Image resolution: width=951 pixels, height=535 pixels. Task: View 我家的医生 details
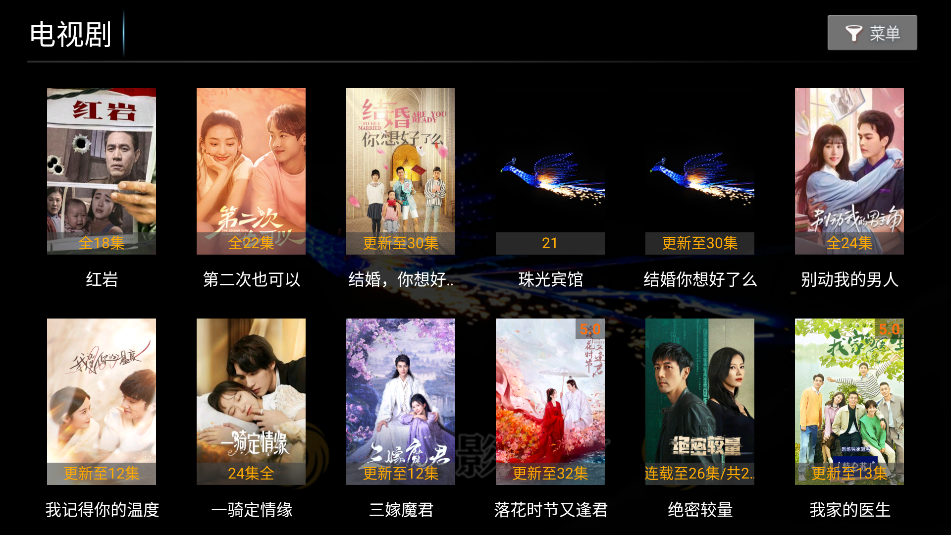849,402
